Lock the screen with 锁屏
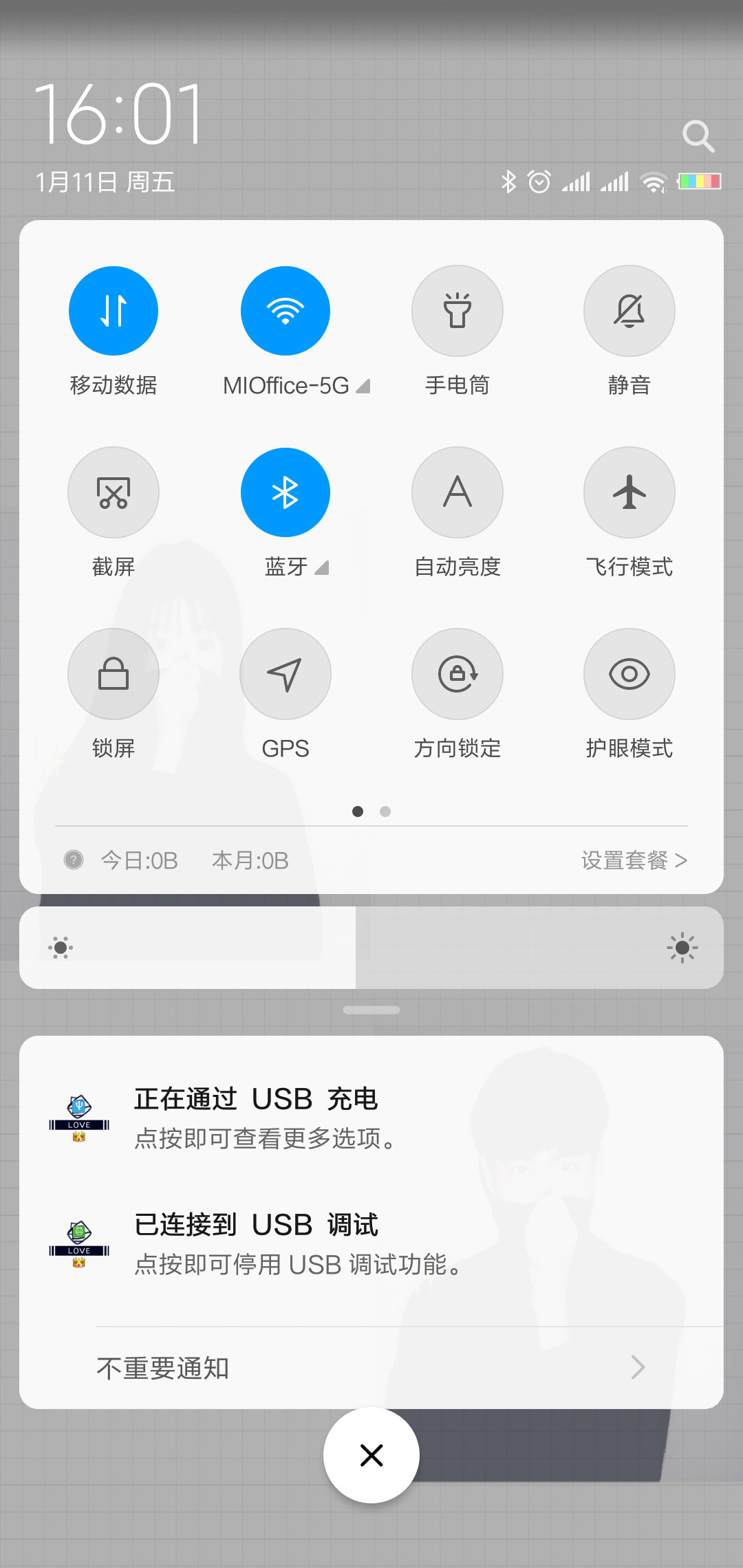 (114, 674)
